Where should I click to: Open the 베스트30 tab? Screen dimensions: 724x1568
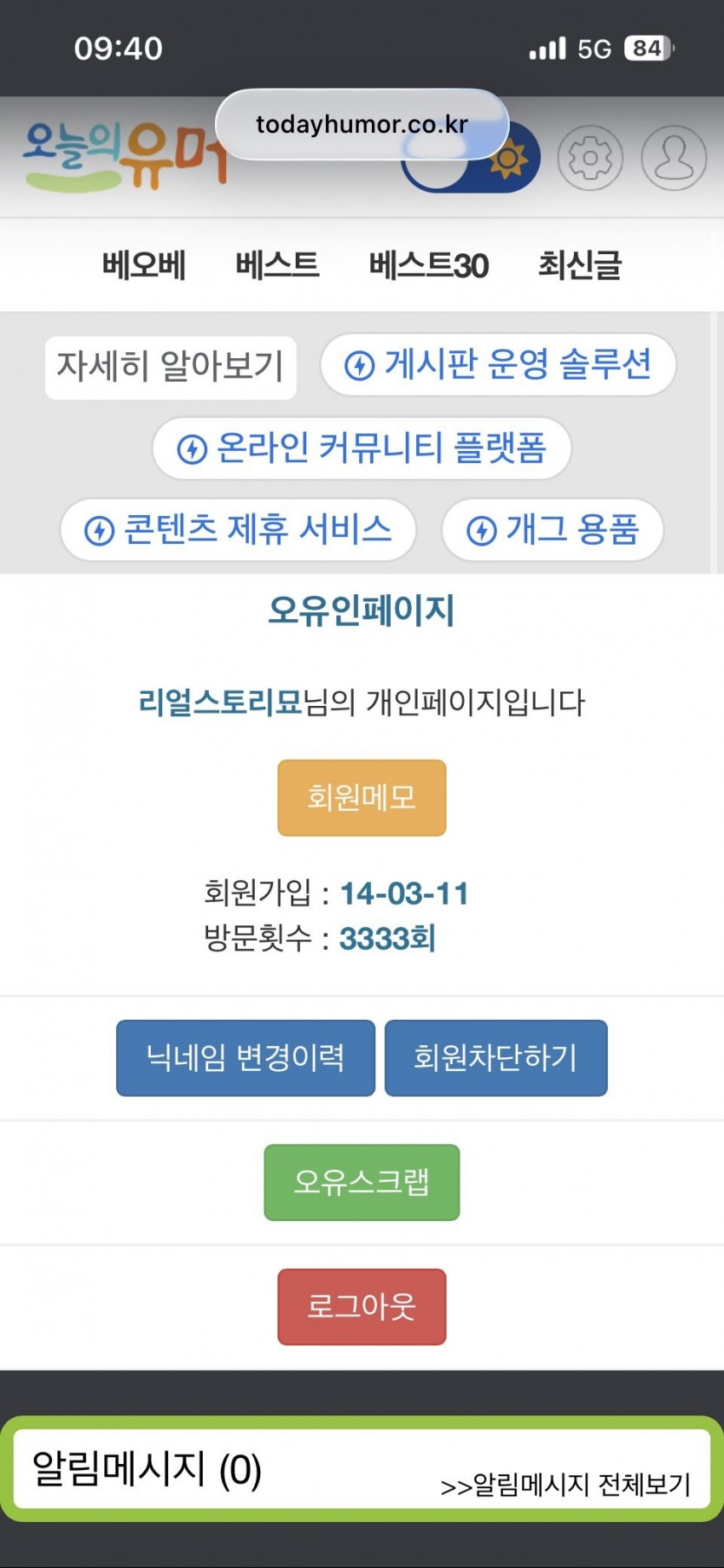tap(428, 265)
